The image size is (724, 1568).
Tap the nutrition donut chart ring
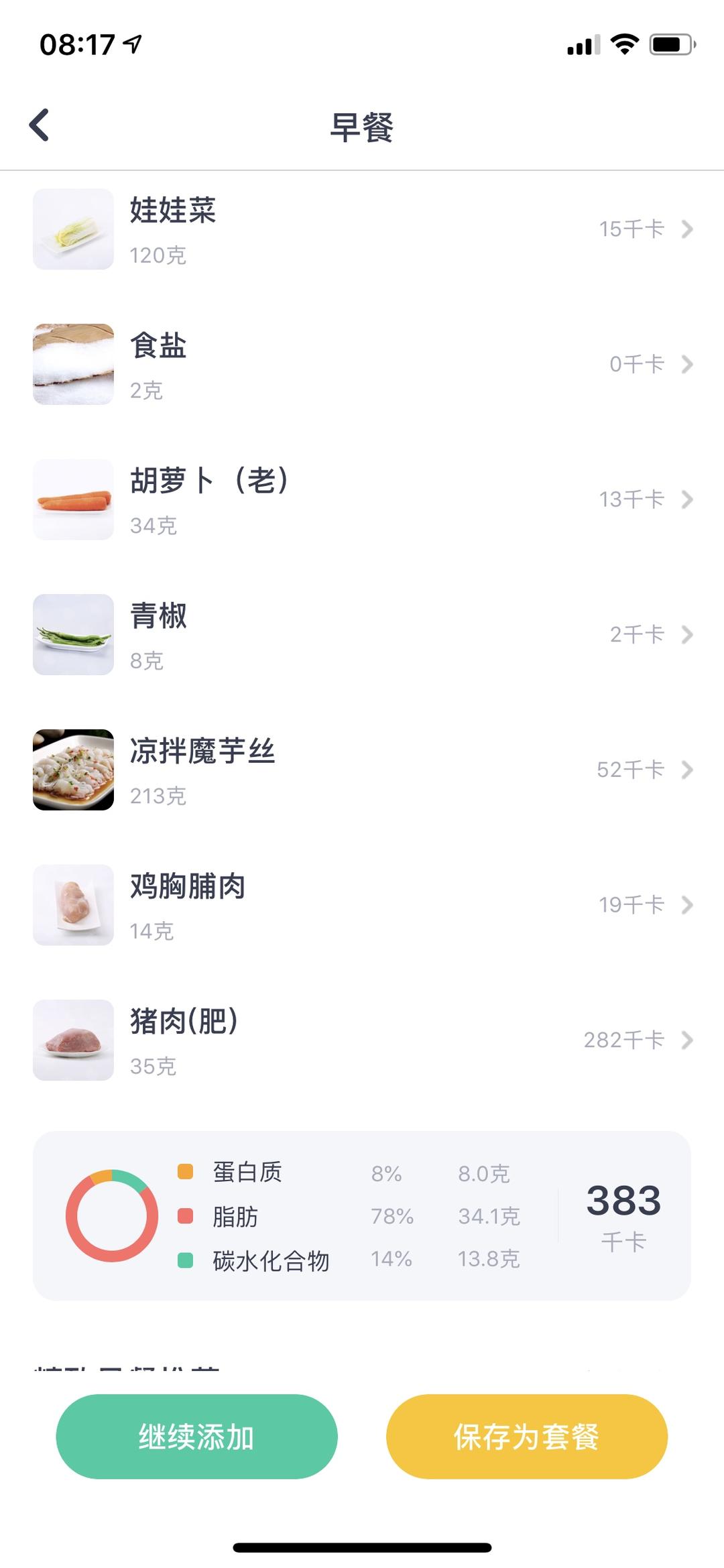(114, 1217)
